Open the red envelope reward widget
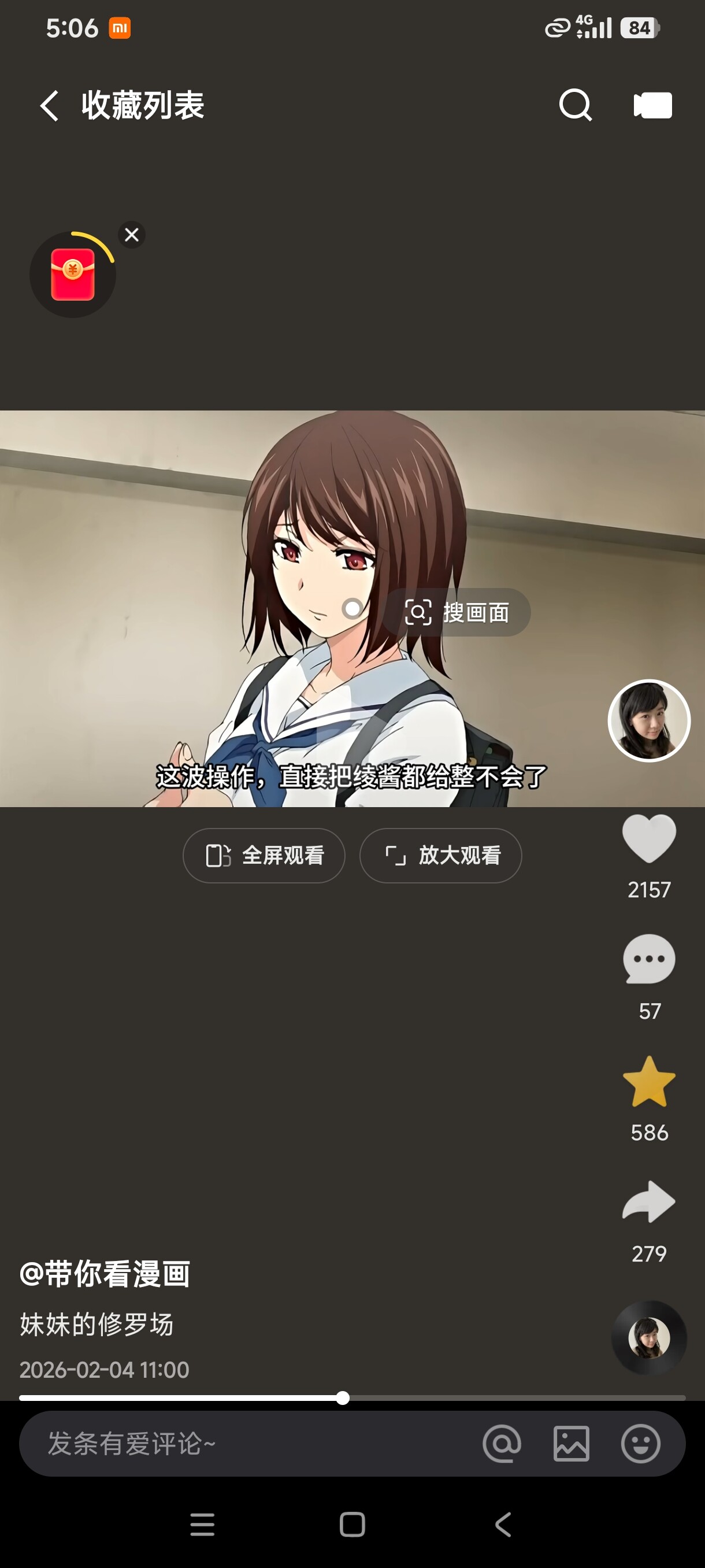This screenshot has width=705, height=1568. click(x=72, y=275)
